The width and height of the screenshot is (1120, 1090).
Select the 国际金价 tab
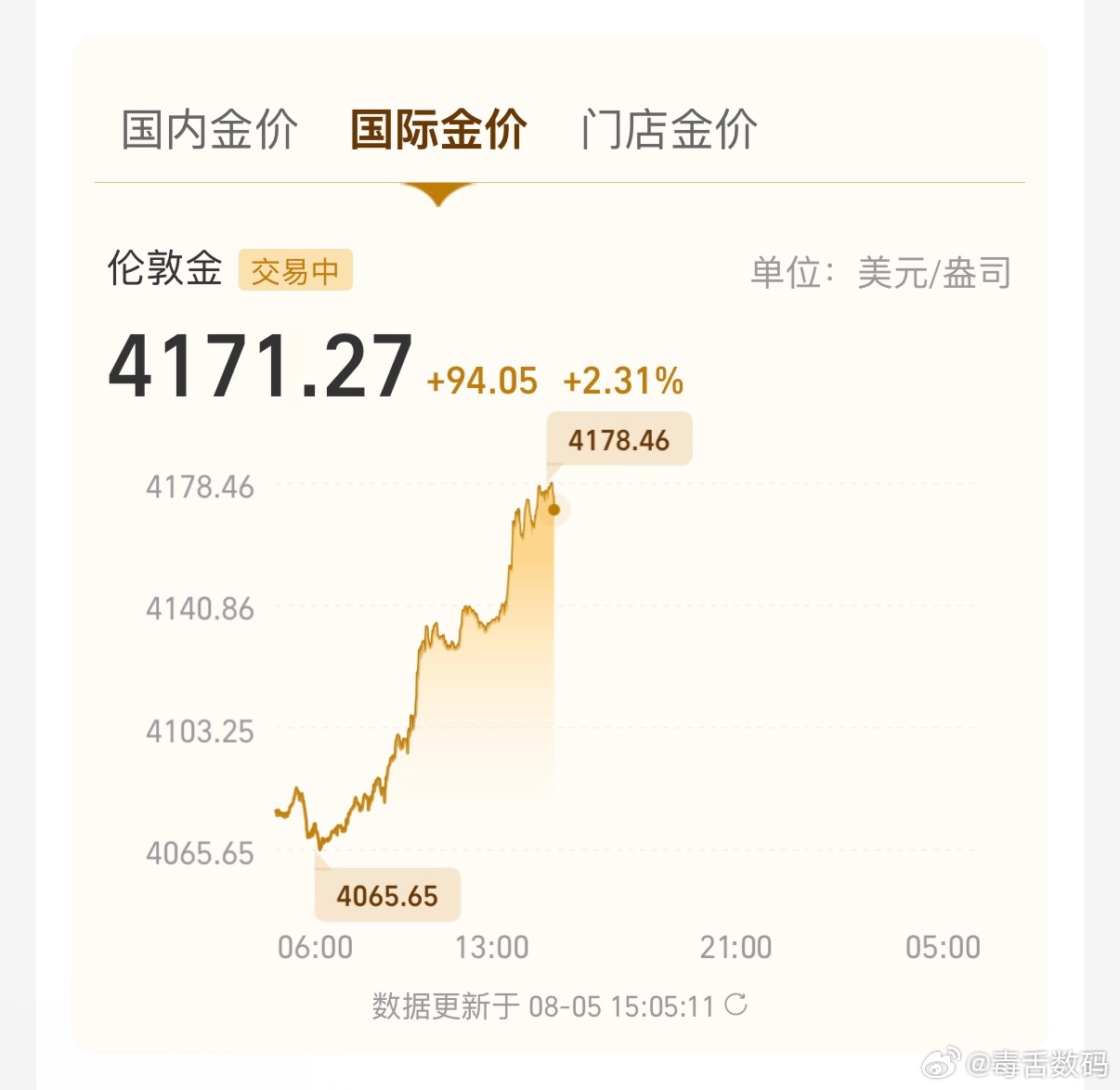pos(439,130)
